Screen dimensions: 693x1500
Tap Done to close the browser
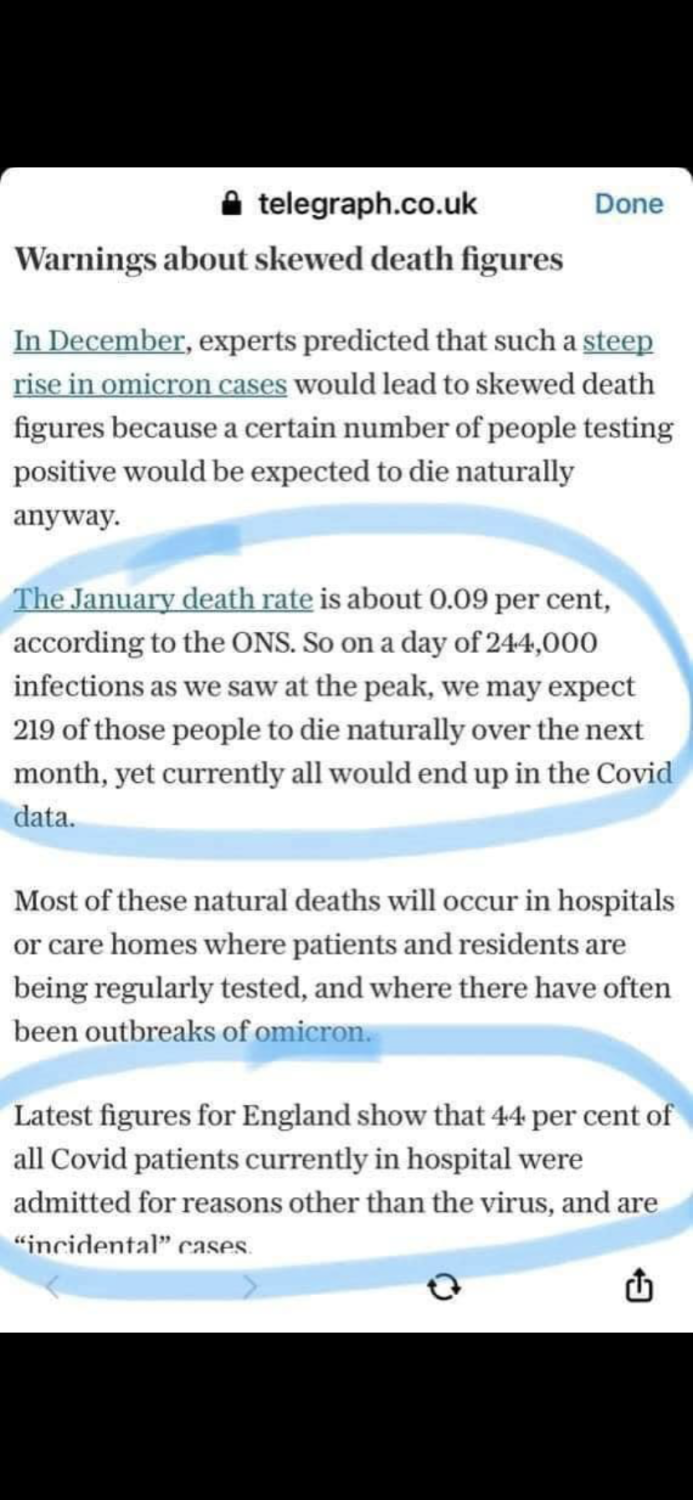pos(628,204)
